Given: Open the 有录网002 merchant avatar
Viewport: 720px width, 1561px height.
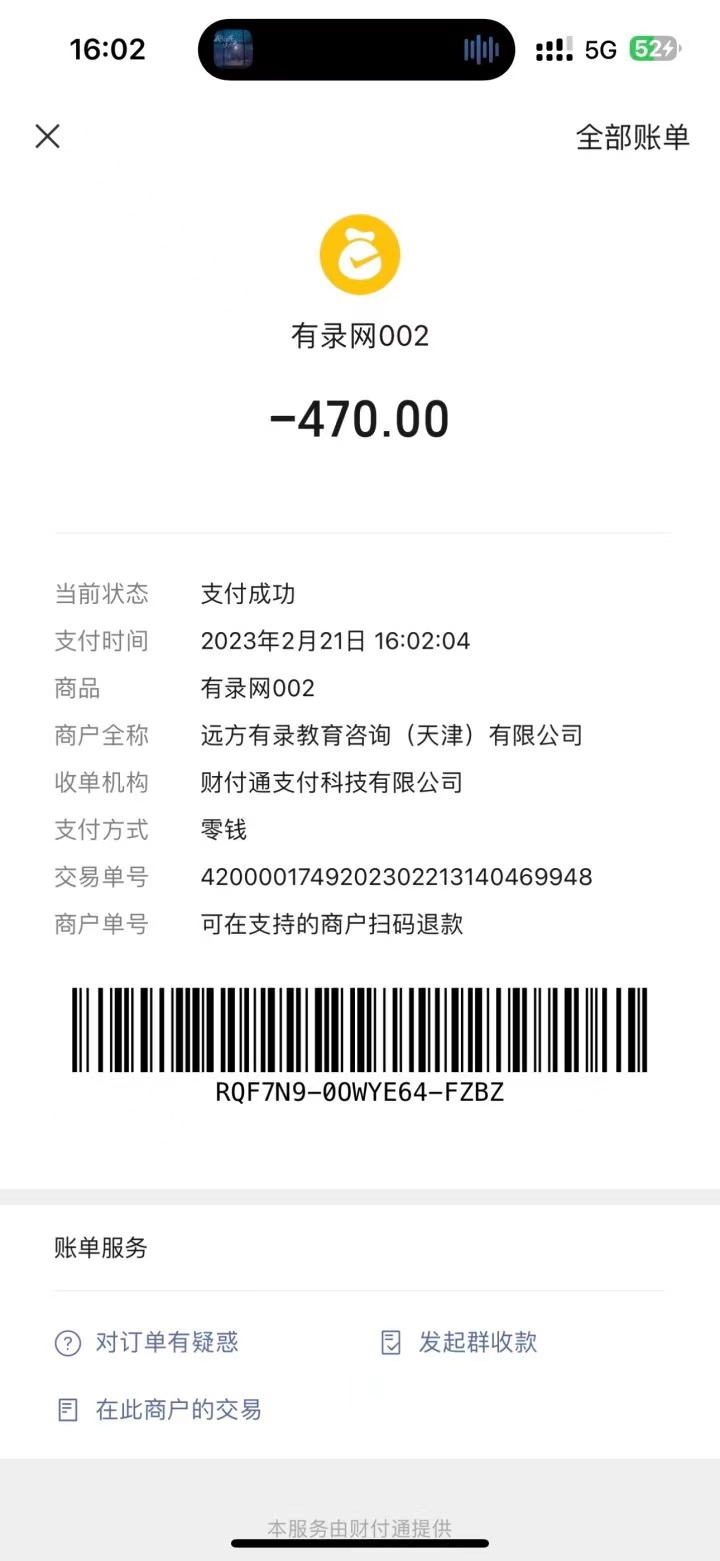Looking at the screenshot, I should coord(360,255).
